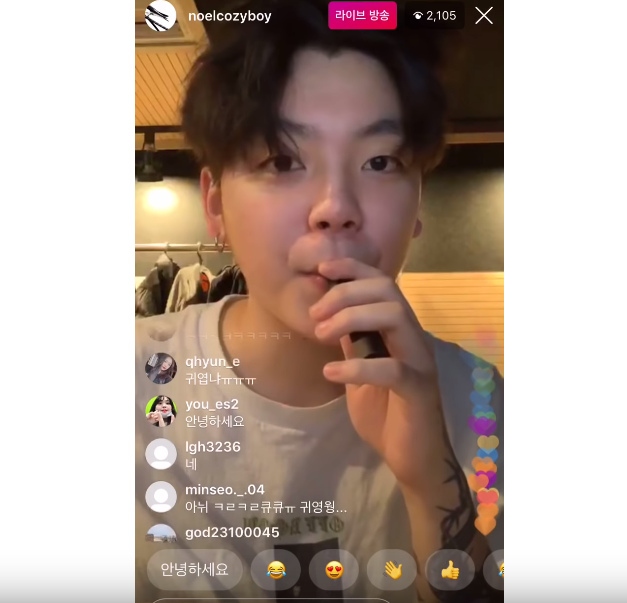
Task: Open lgh3236's comment profile
Action: pos(161,454)
